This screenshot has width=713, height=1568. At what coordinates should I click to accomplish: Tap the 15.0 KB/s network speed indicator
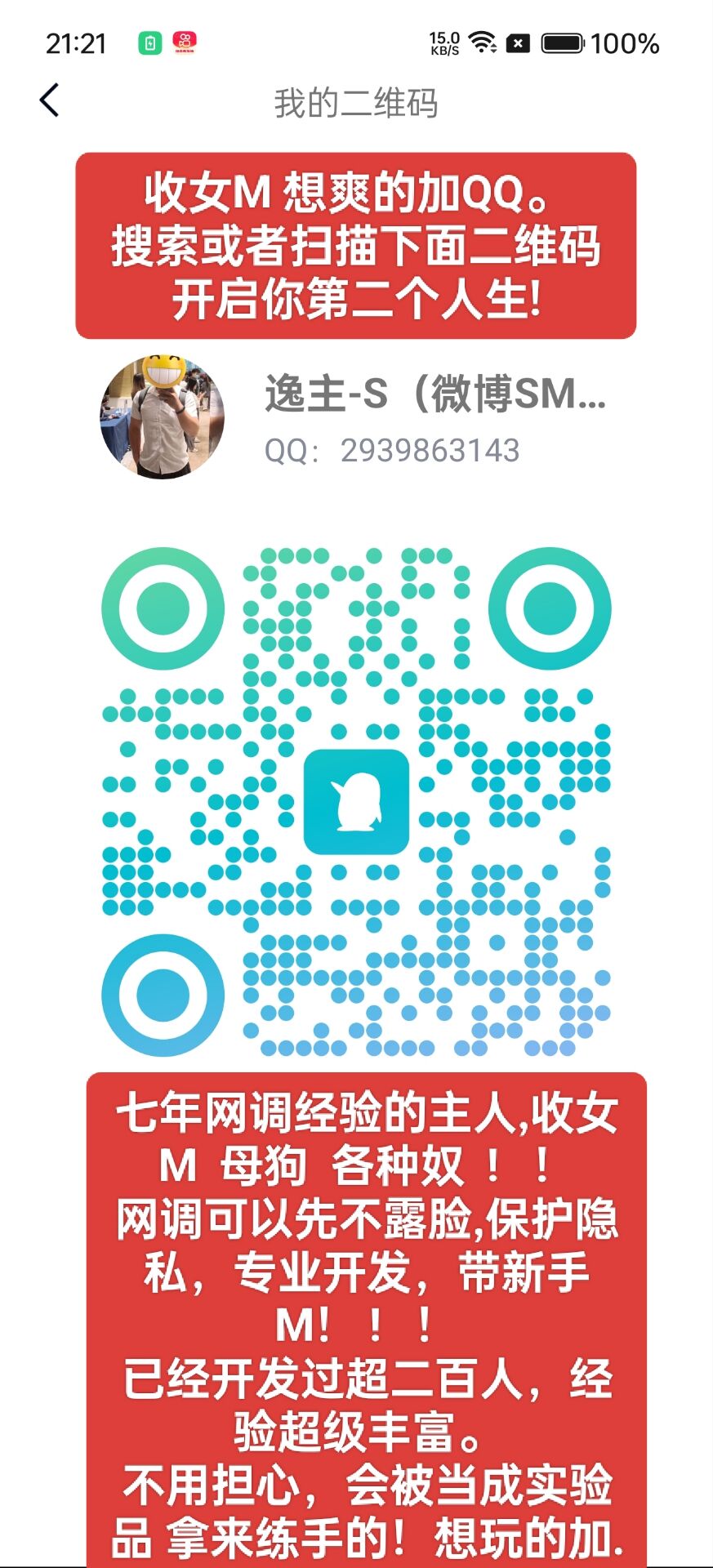[x=443, y=41]
